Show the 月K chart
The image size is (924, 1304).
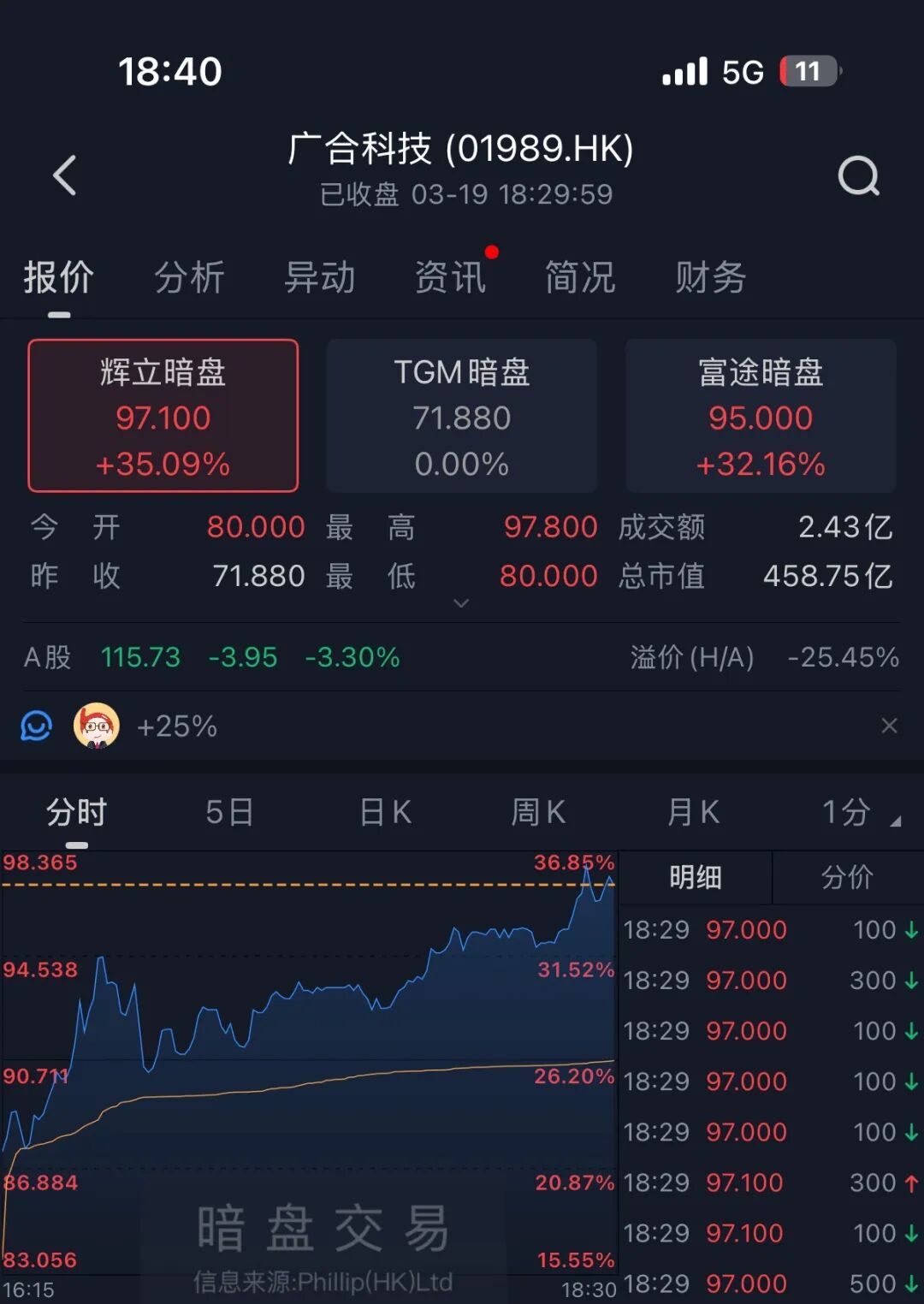point(693,812)
